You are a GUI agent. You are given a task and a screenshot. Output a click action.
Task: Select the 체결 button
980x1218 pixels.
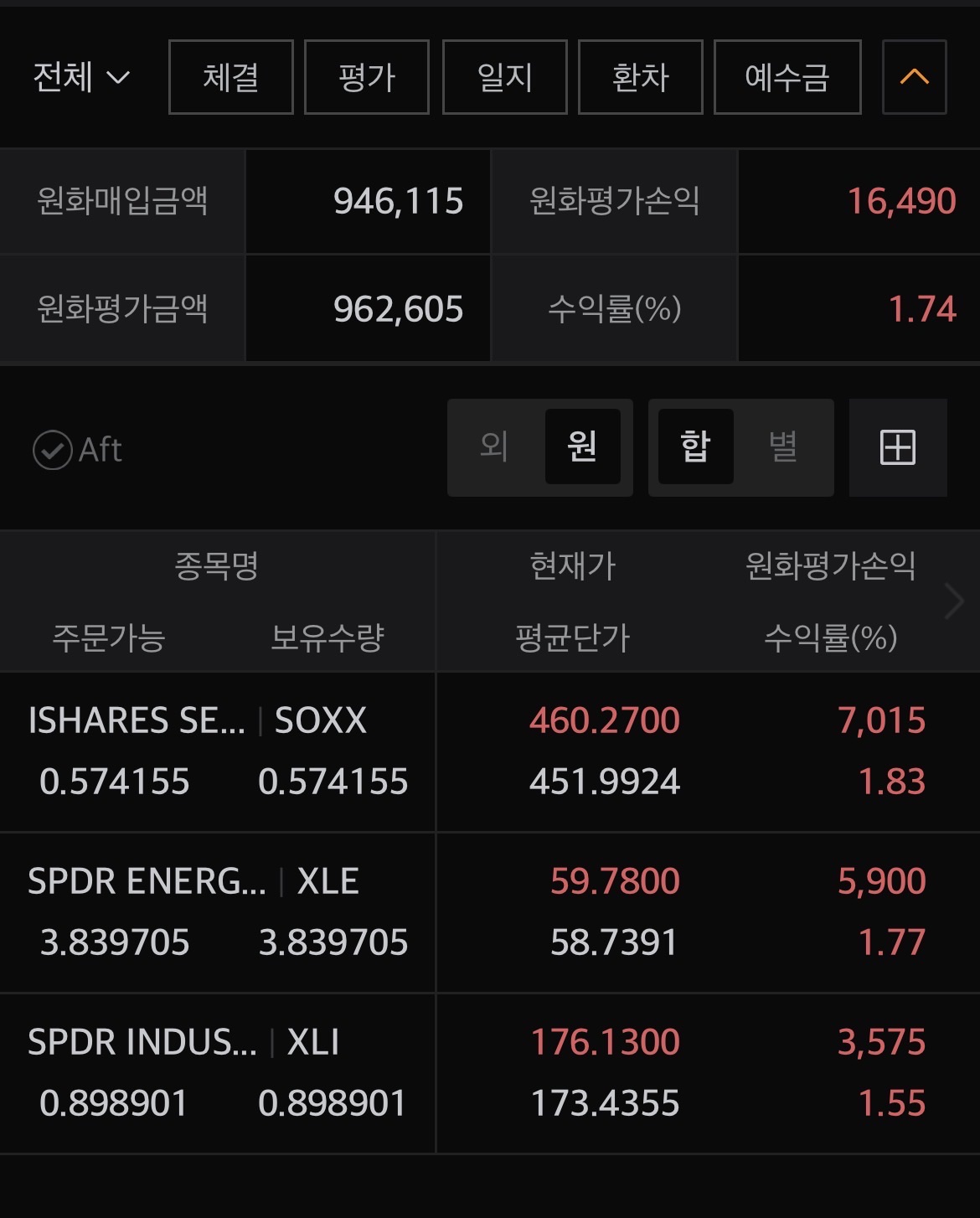(231, 77)
